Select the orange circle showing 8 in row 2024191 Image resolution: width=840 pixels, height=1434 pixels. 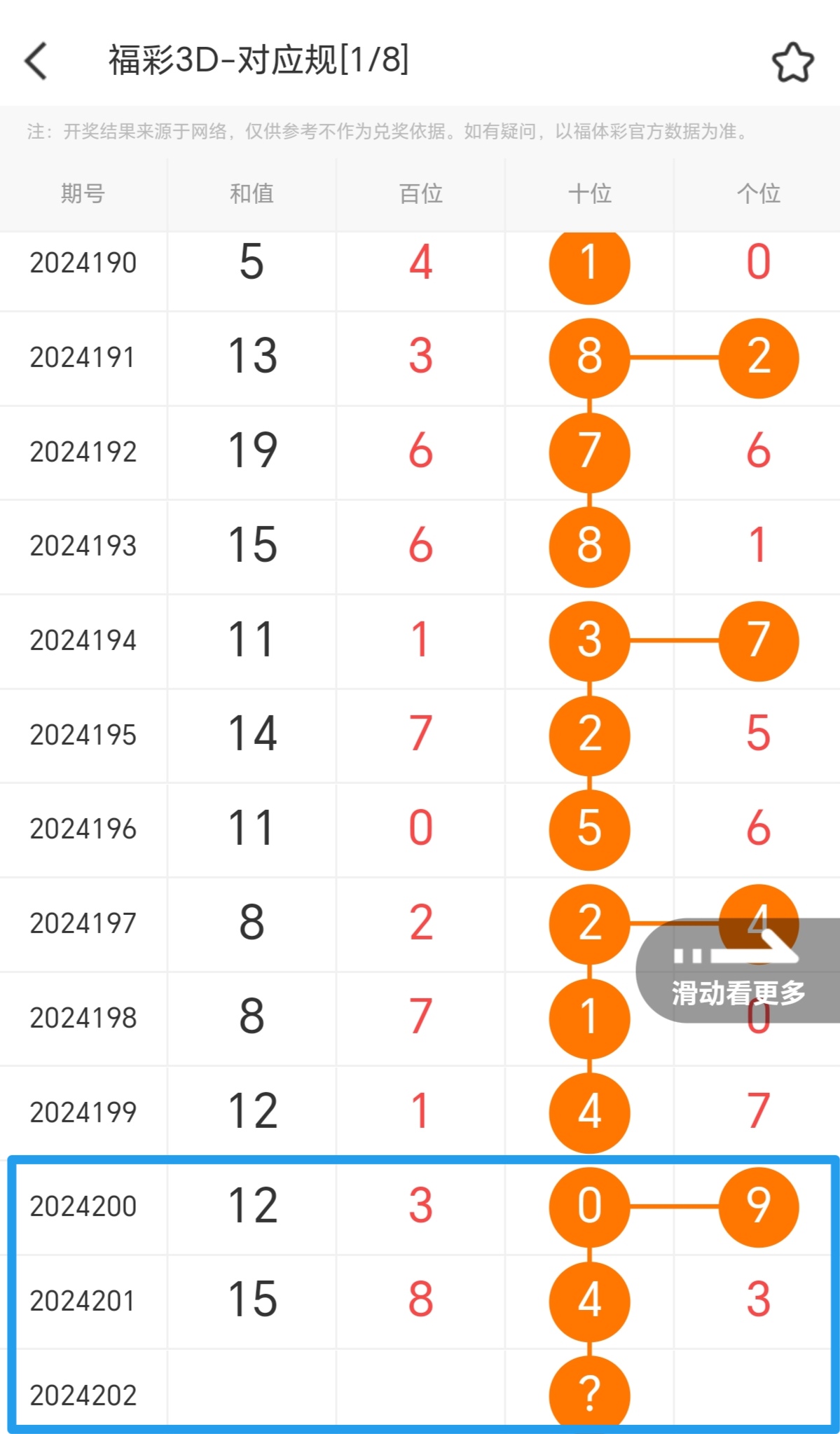click(x=589, y=357)
